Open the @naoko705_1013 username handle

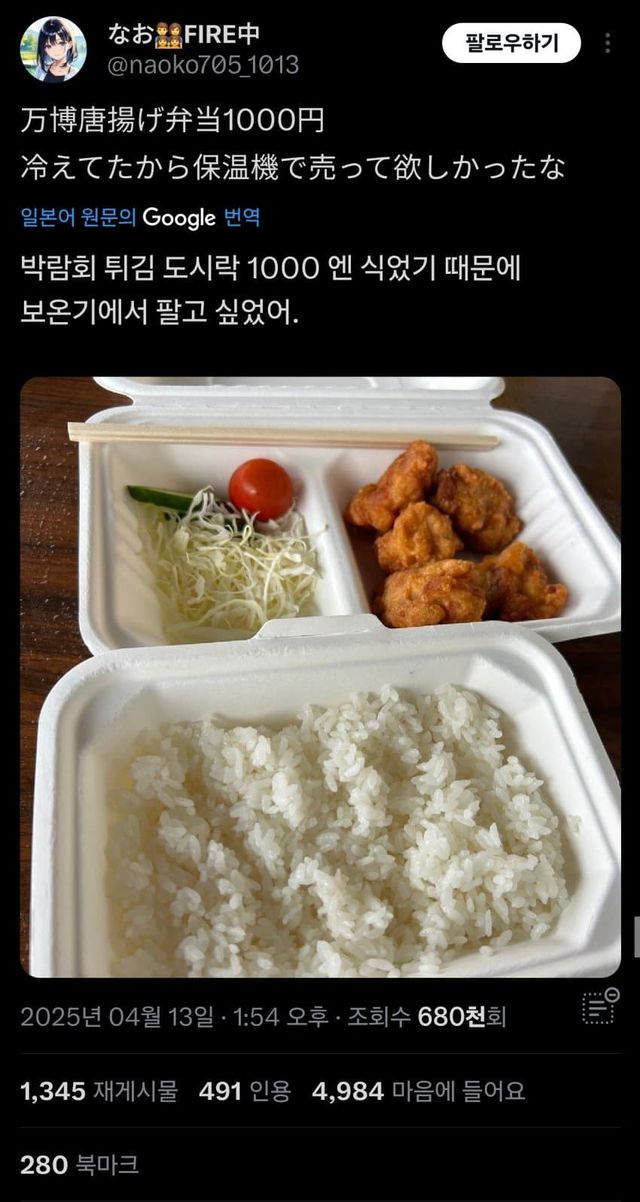203,66
